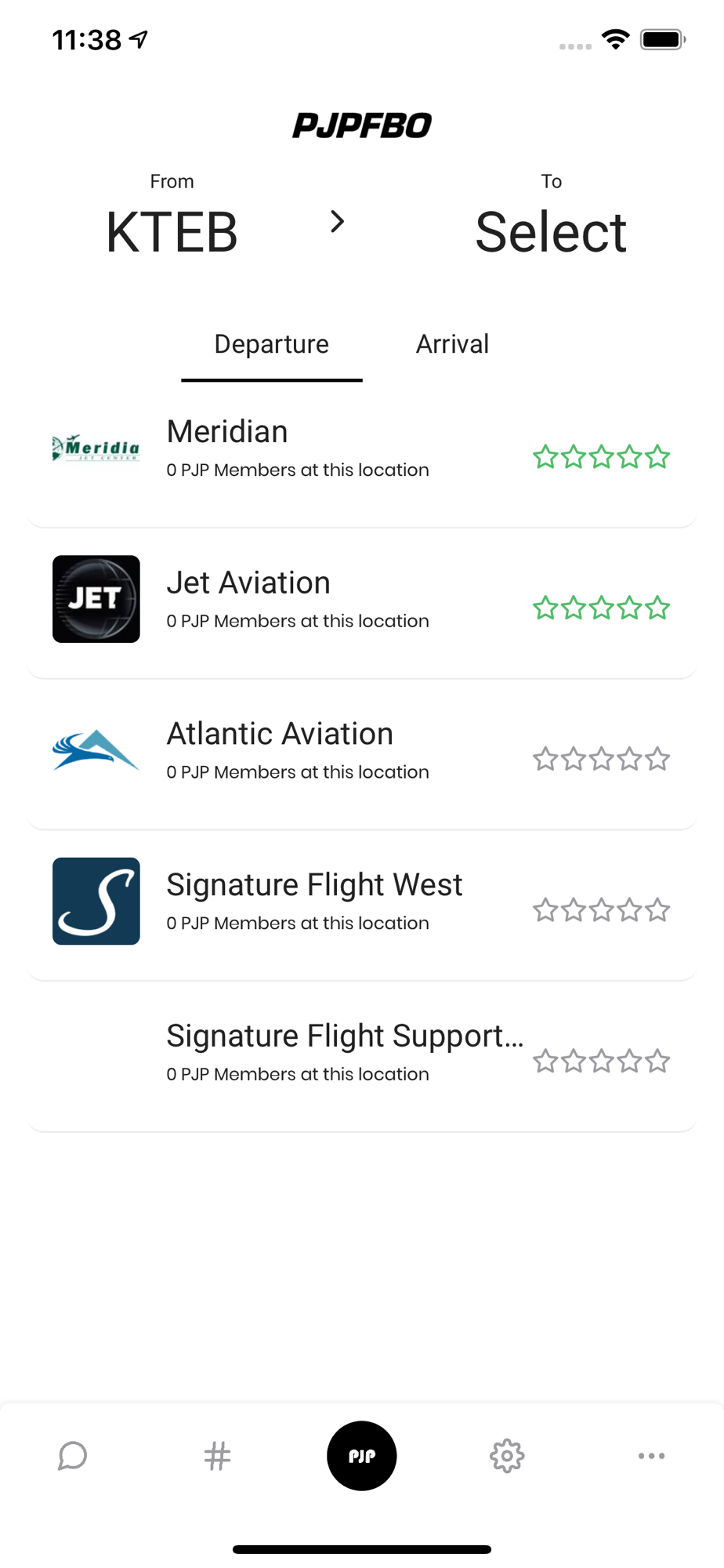724x1568 pixels.
Task: Open the hashtag tab
Action: coord(217,1456)
